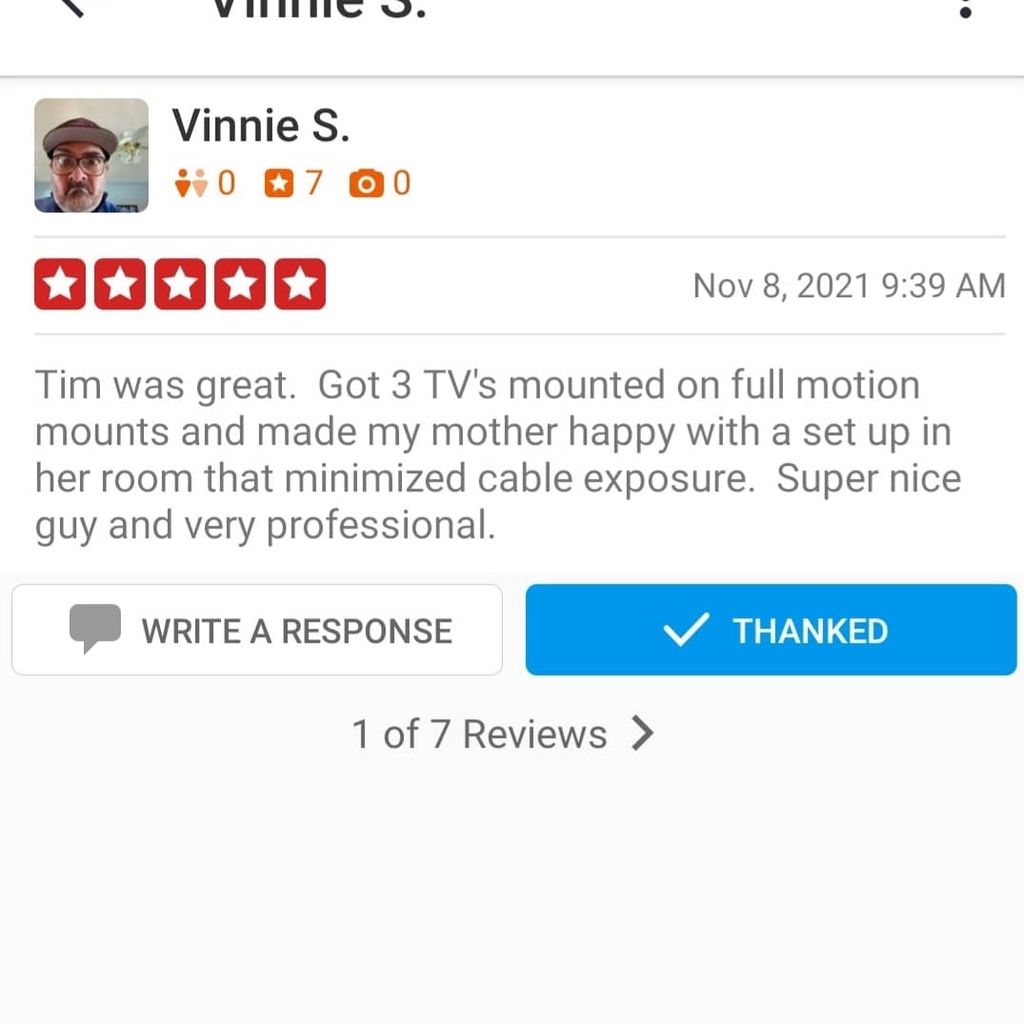Tap the Thanked button
This screenshot has width=1024, height=1024.
coord(771,630)
